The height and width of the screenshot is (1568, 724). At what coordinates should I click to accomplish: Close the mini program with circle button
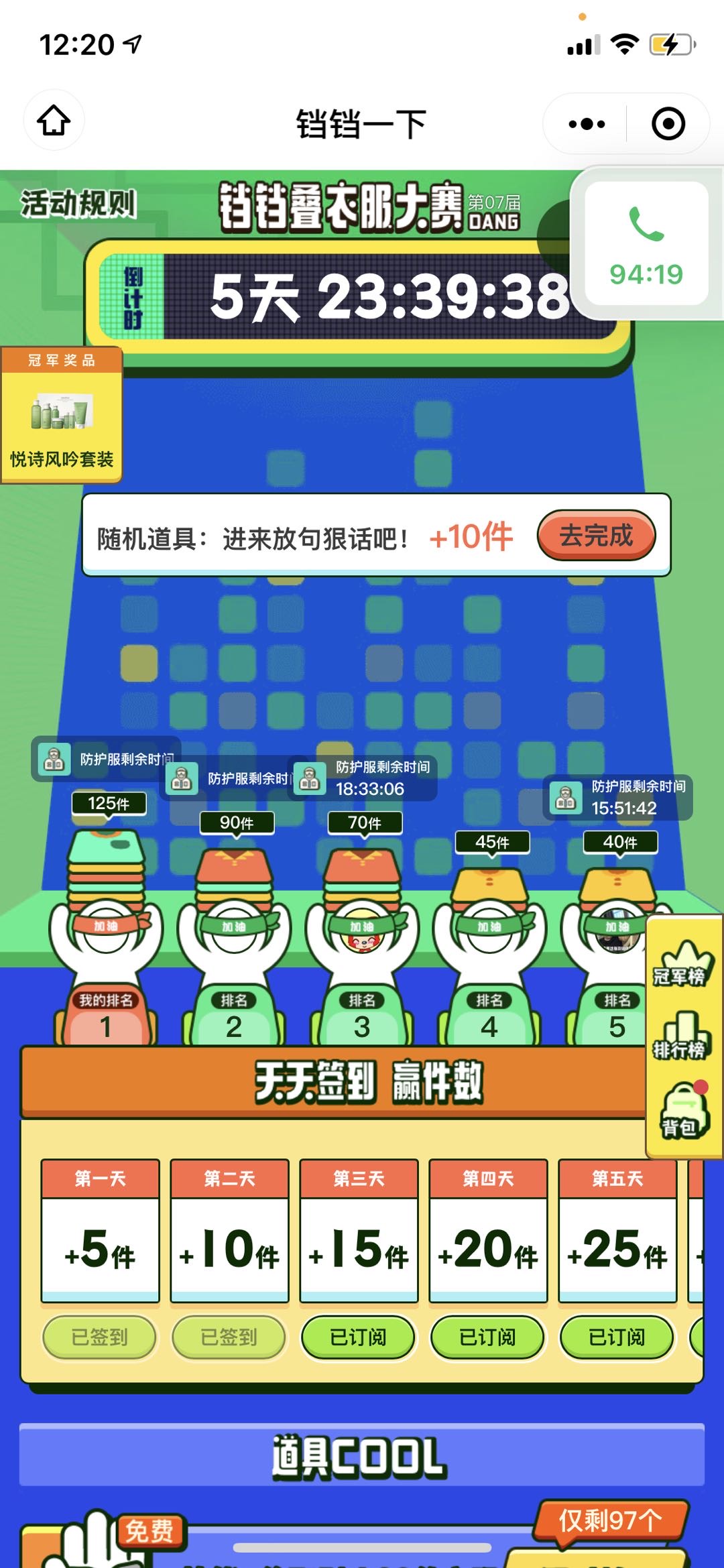click(668, 124)
